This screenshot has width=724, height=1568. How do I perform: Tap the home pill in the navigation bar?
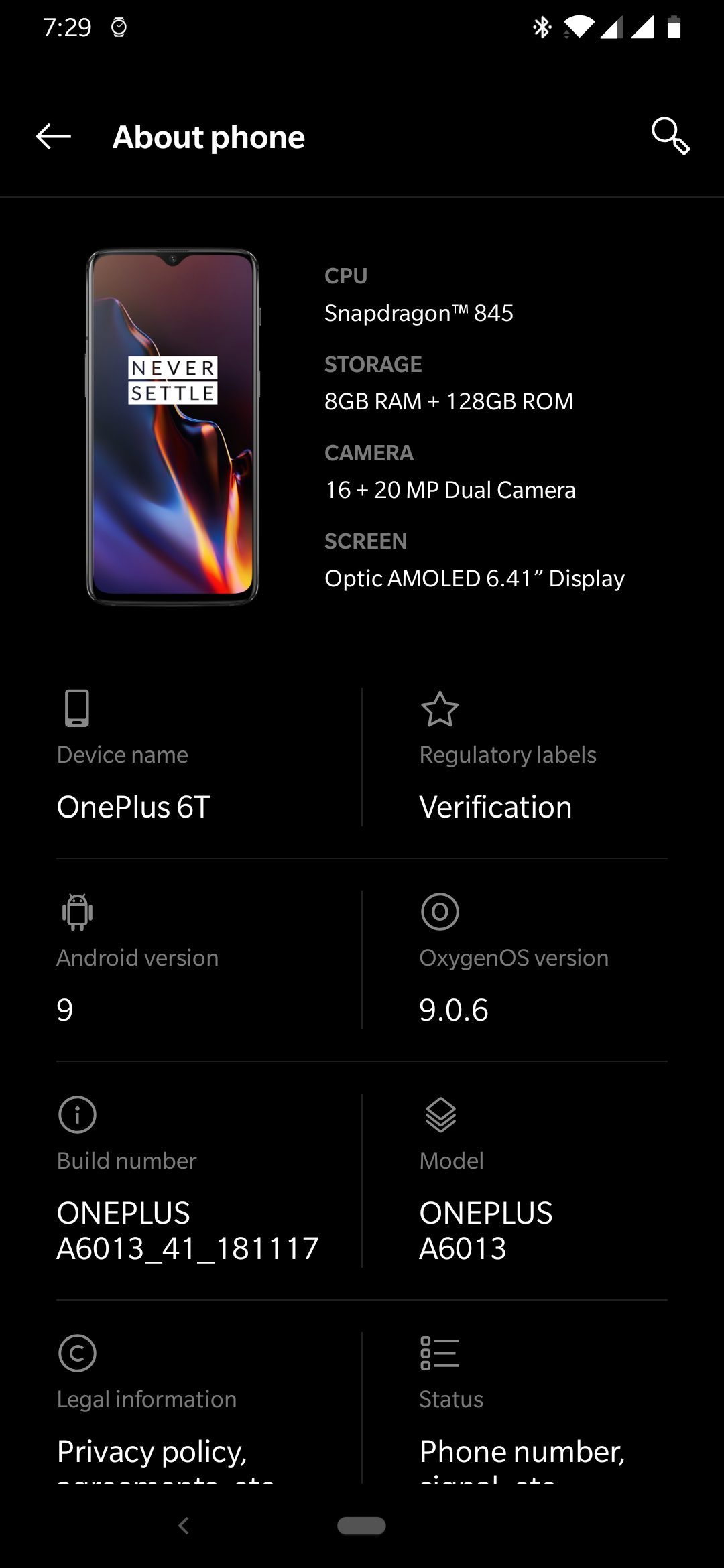point(361,1526)
